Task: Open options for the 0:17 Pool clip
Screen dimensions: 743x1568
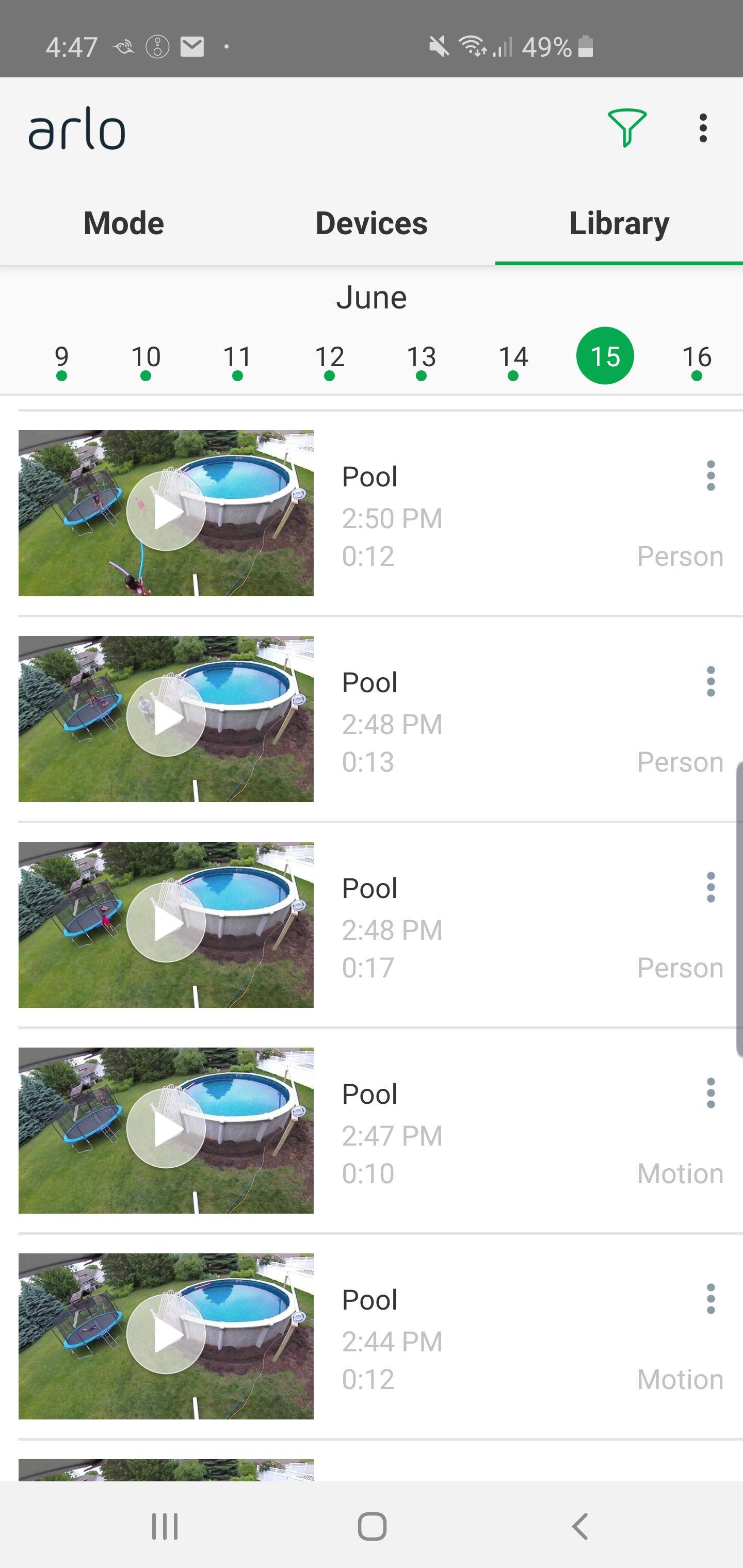Action: 710,888
